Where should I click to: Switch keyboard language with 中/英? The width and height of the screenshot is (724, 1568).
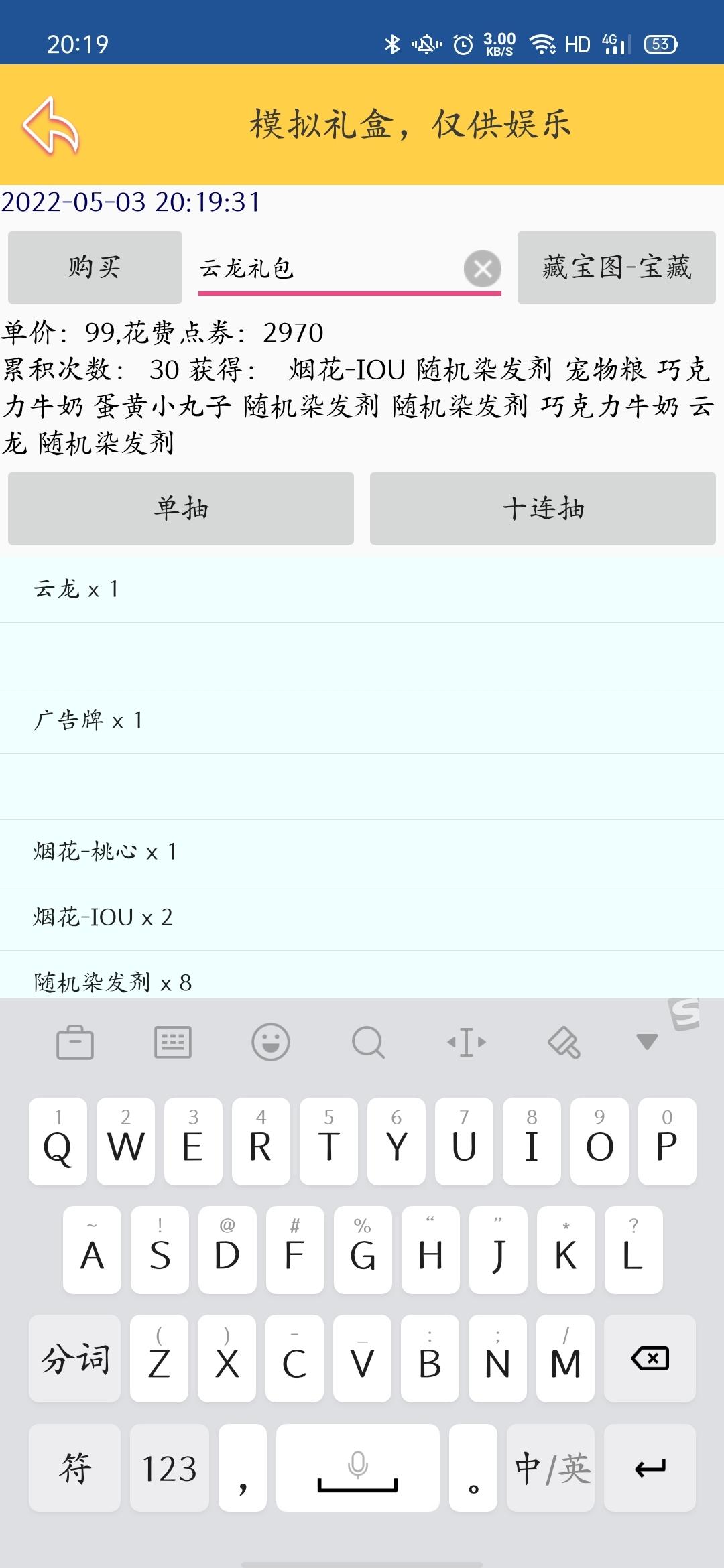(551, 1467)
